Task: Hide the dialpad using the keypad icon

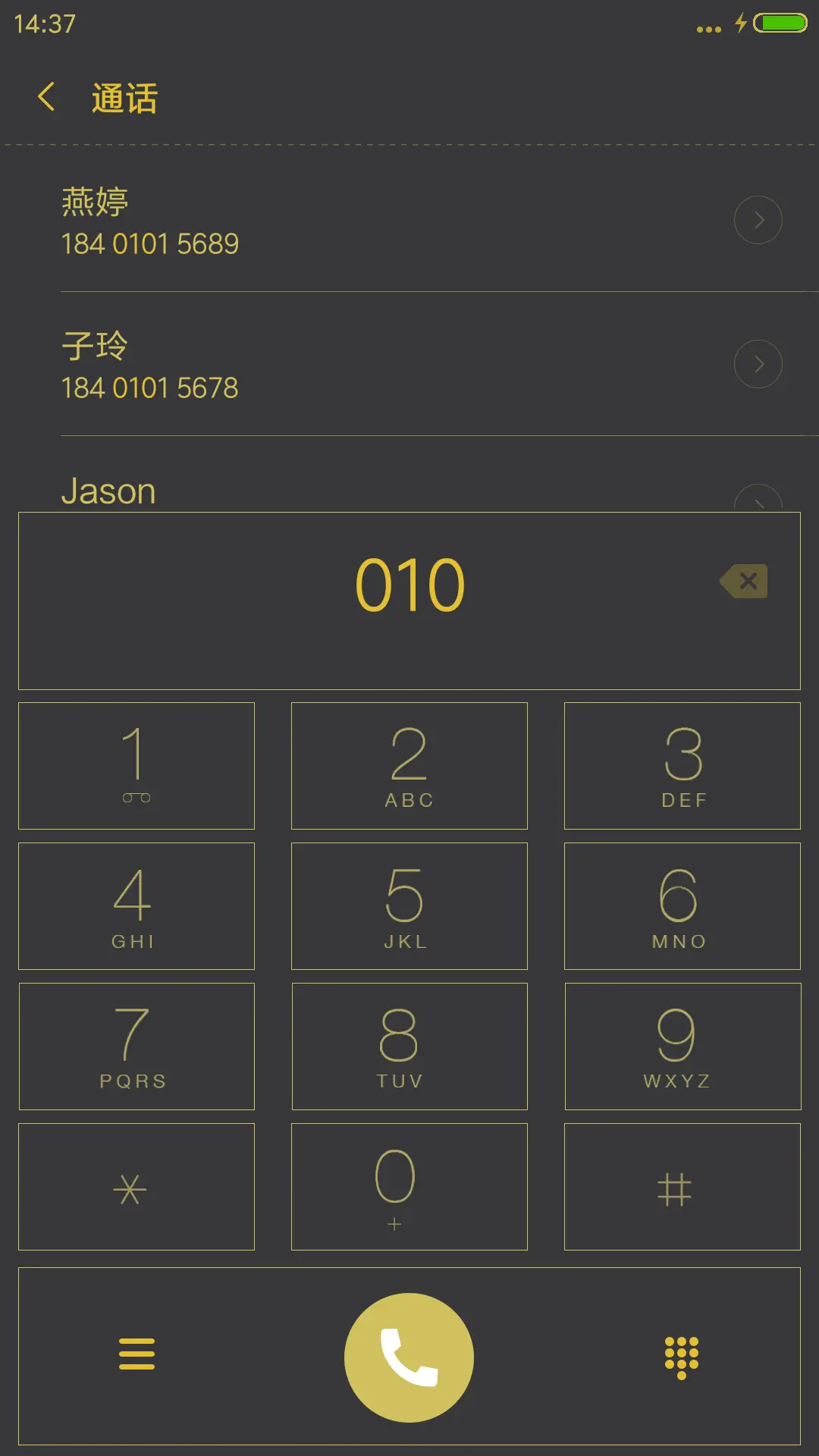Action: tap(681, 1356)
